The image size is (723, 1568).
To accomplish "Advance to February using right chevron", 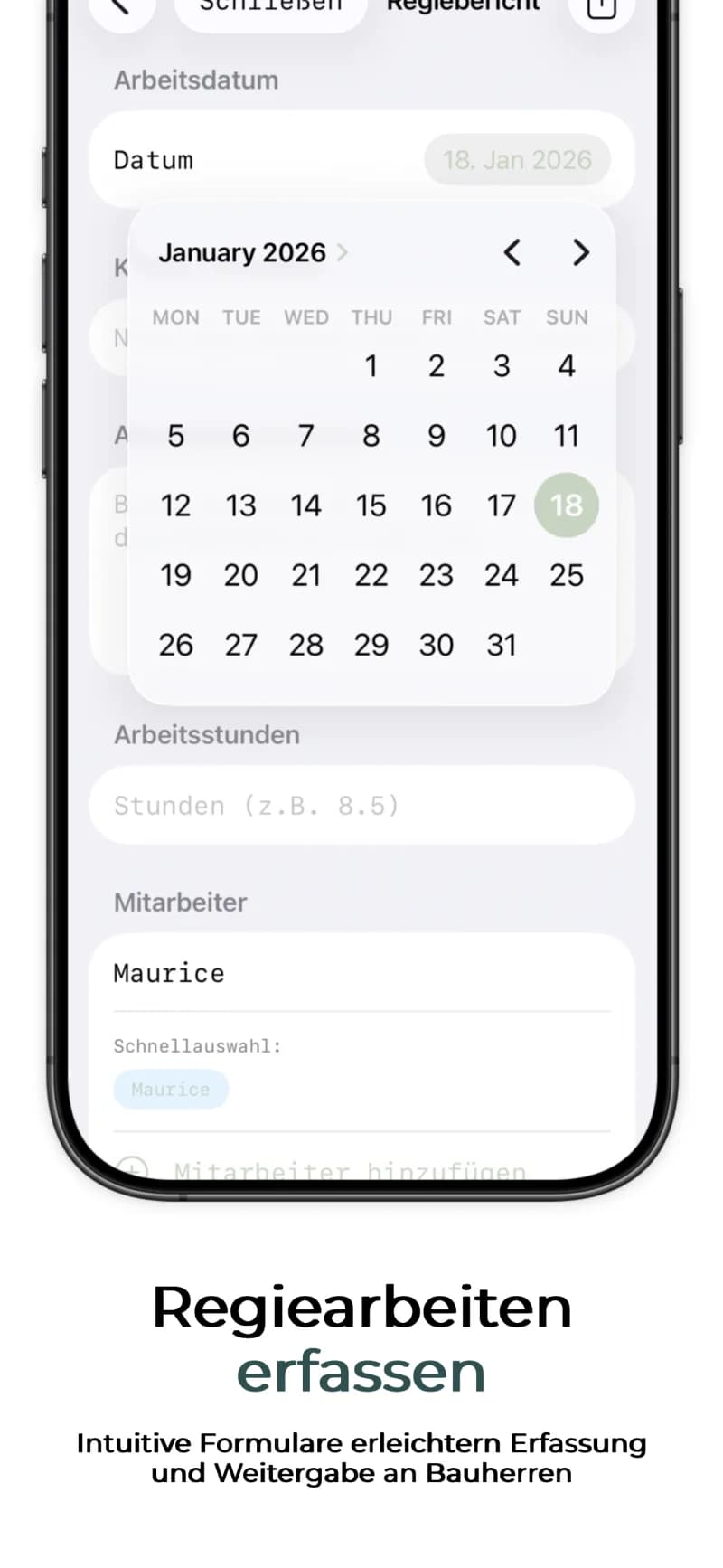I will pyautogui.click(x=581, y=253).
